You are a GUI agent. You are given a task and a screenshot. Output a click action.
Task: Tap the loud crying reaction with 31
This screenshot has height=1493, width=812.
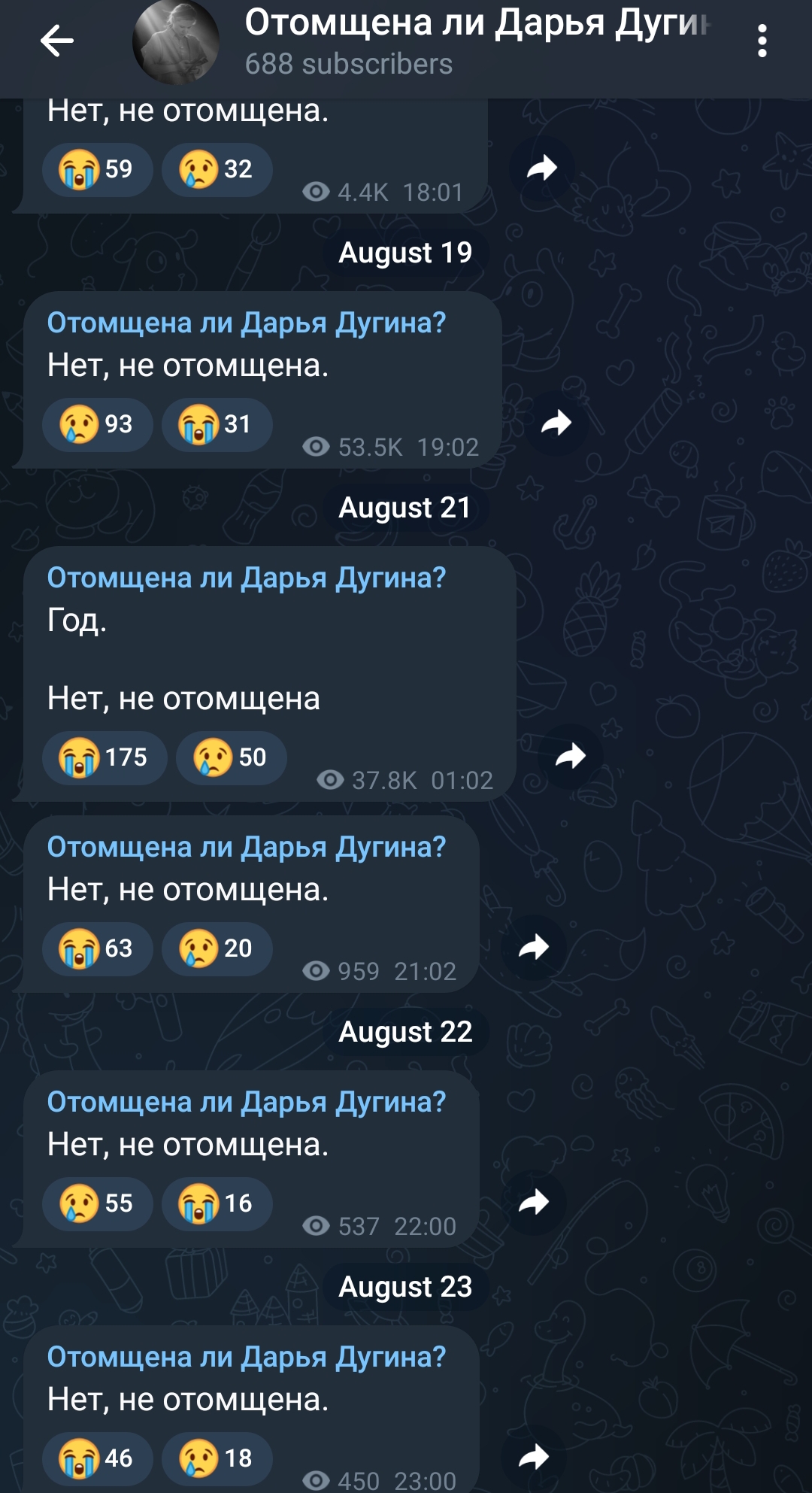(x=217, y=424)
